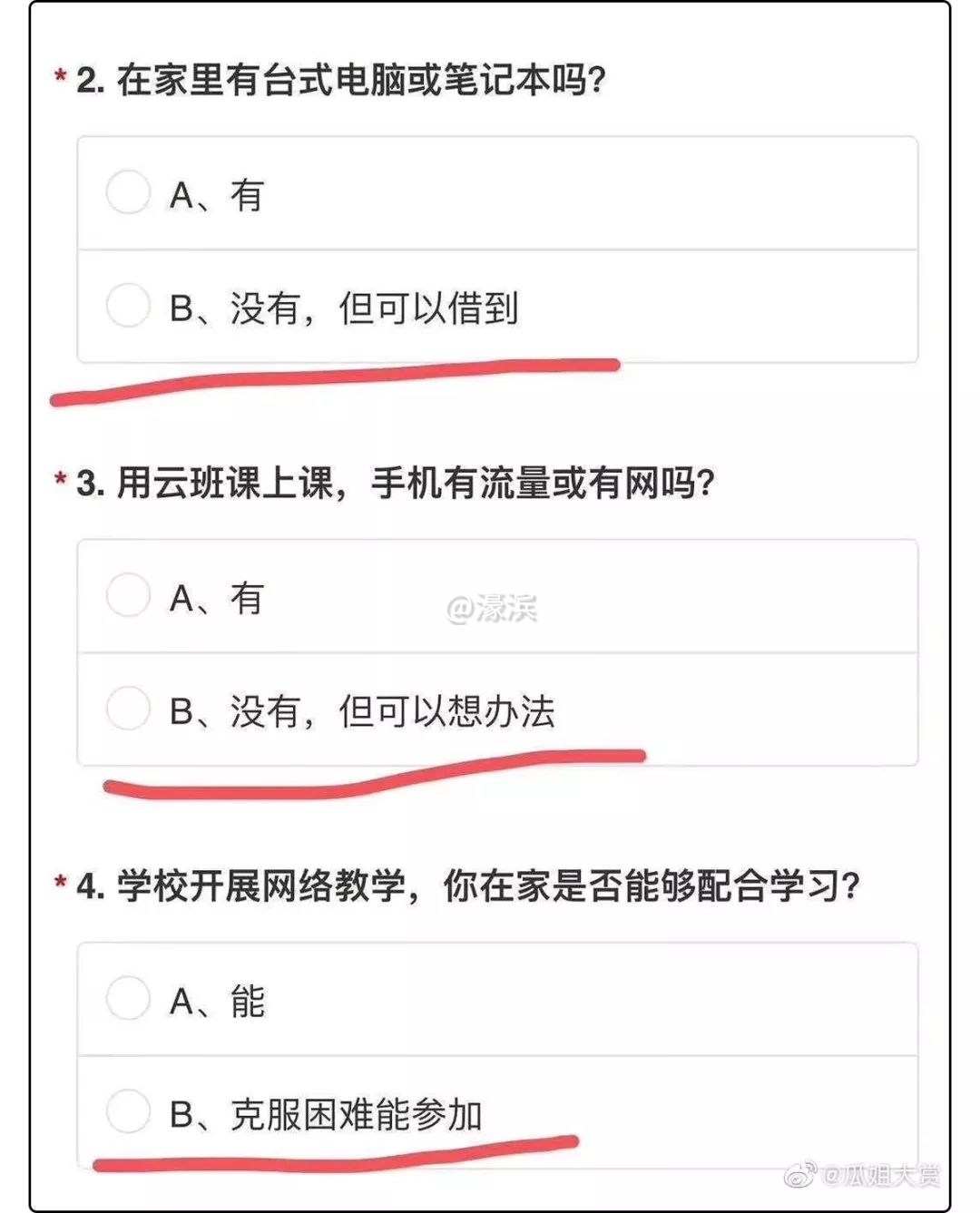The image size is (980, 1213).
Task: Select option A 有 for question 2
Action: [x=128, y=192]
